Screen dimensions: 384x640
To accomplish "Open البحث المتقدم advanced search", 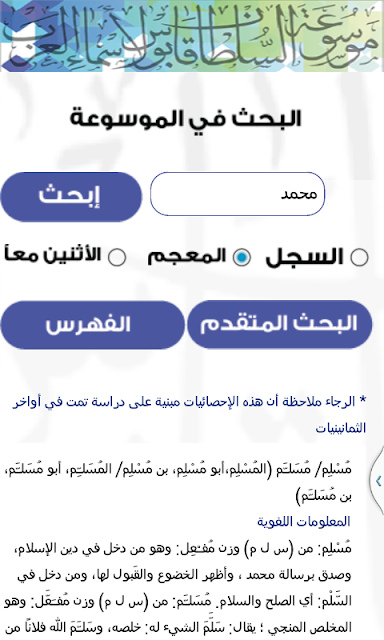I will [280, 324].
